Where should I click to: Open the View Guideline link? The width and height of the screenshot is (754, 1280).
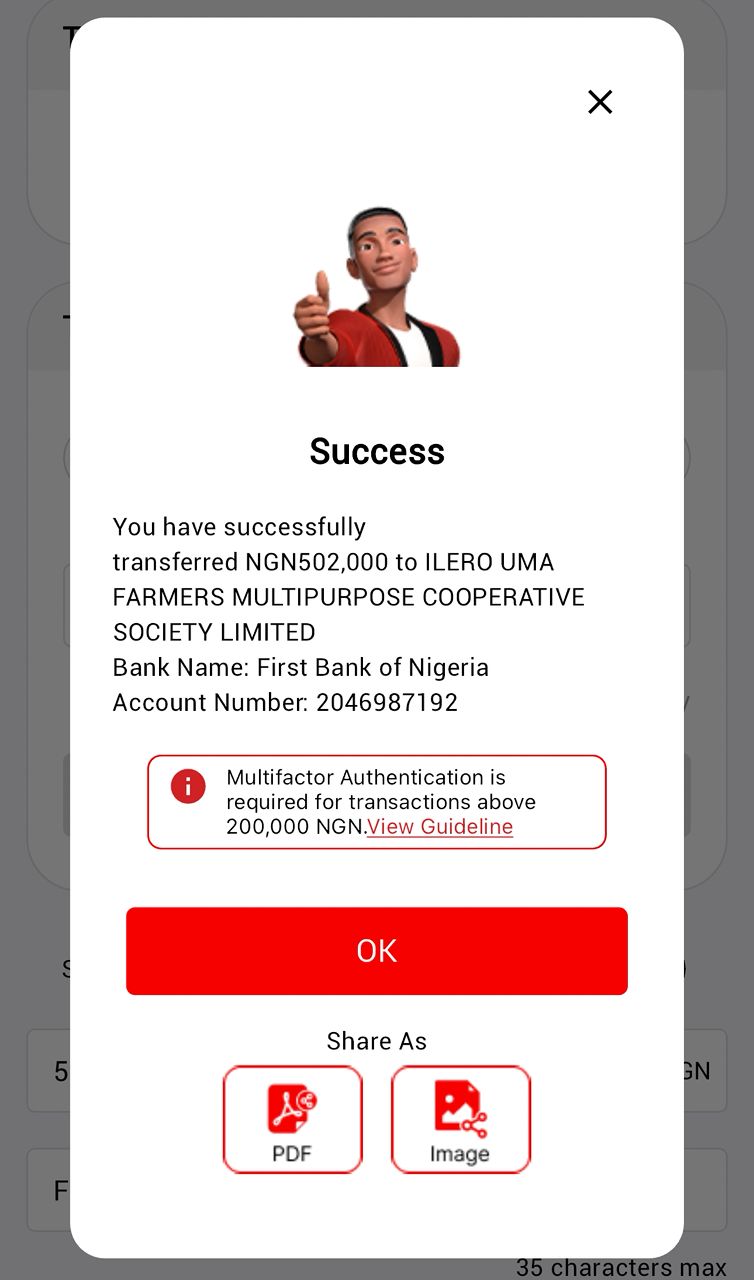440,827
